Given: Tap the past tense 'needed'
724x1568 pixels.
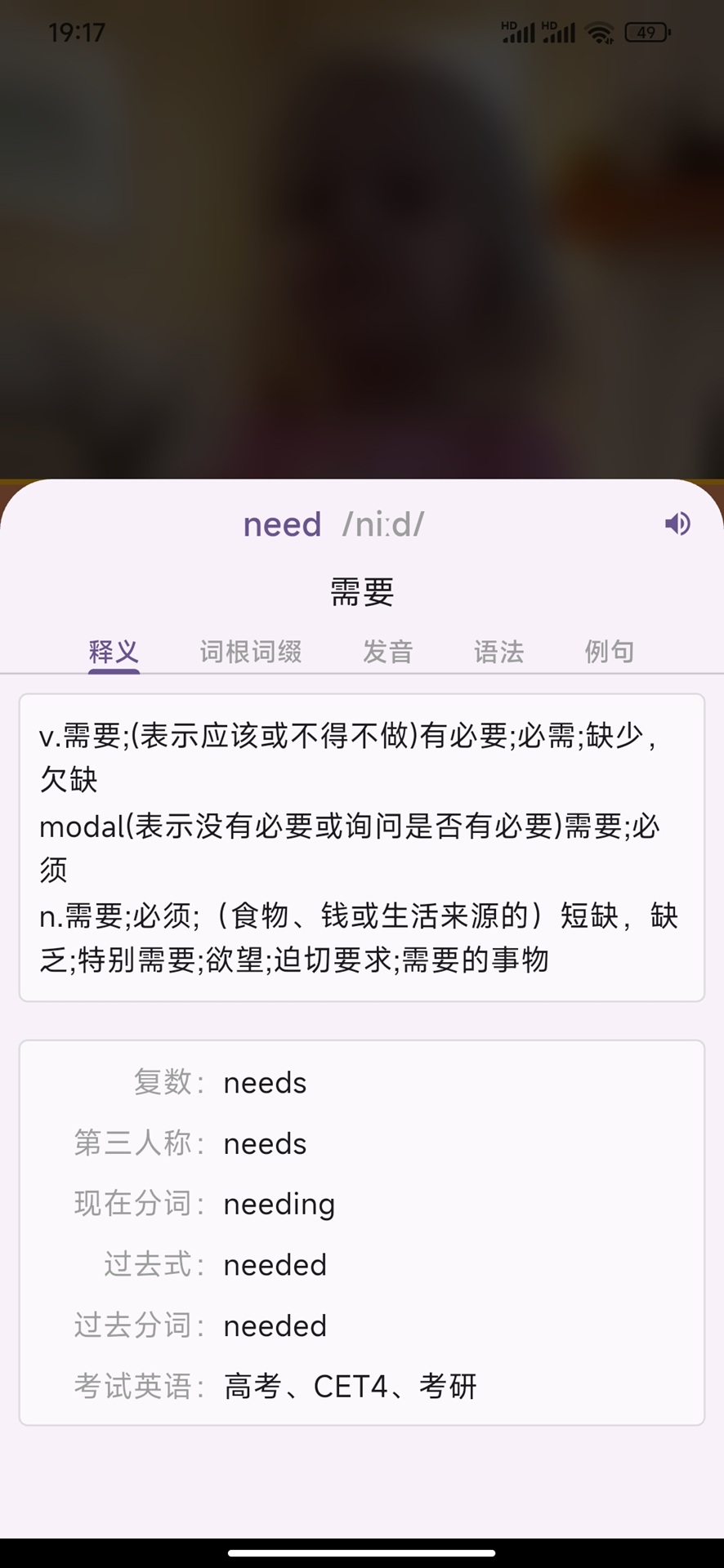Looking at the screenshot, I should [275, 1264].
